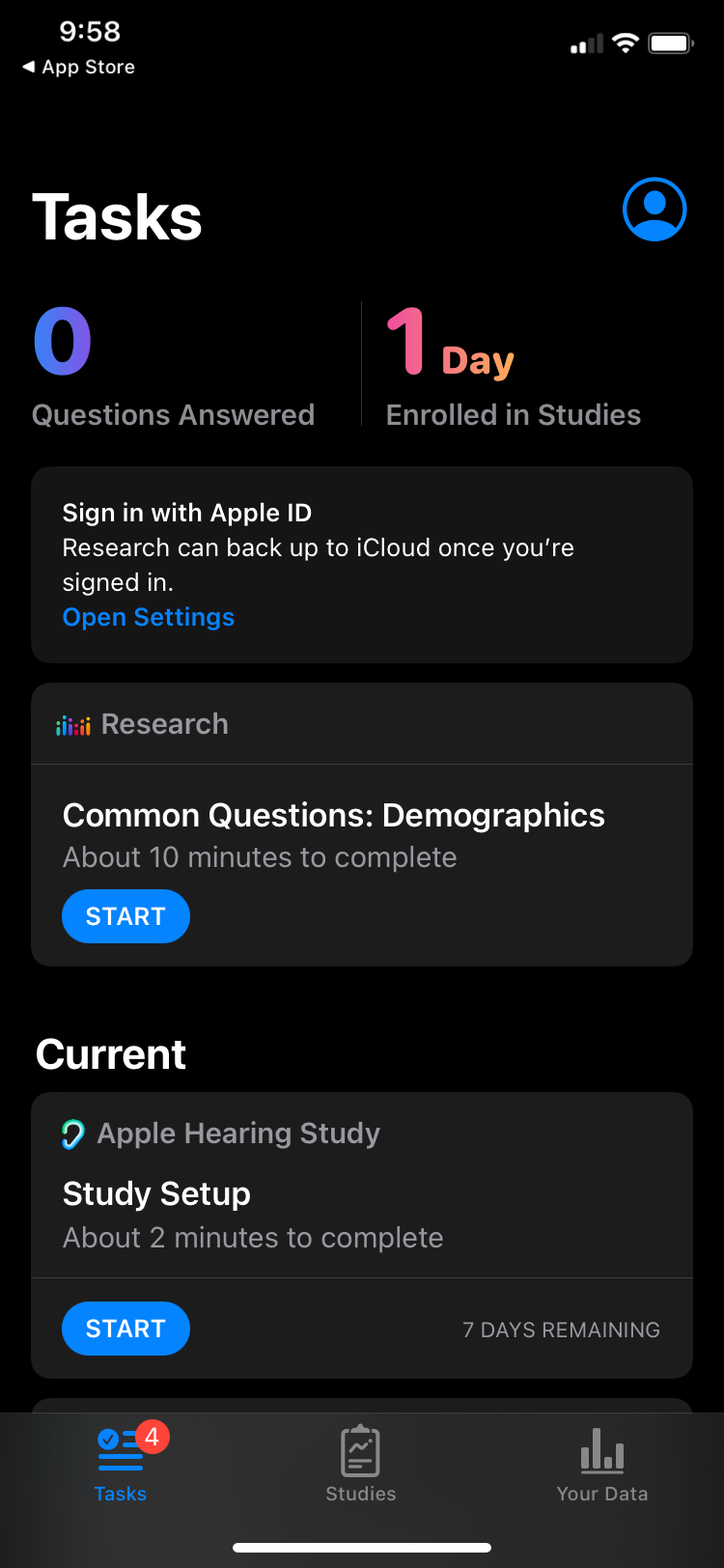The width and height of the screenshot is (724, 1568).
Task: Click the Wi-Fi icon in status bar
Action: coord(626,42)
